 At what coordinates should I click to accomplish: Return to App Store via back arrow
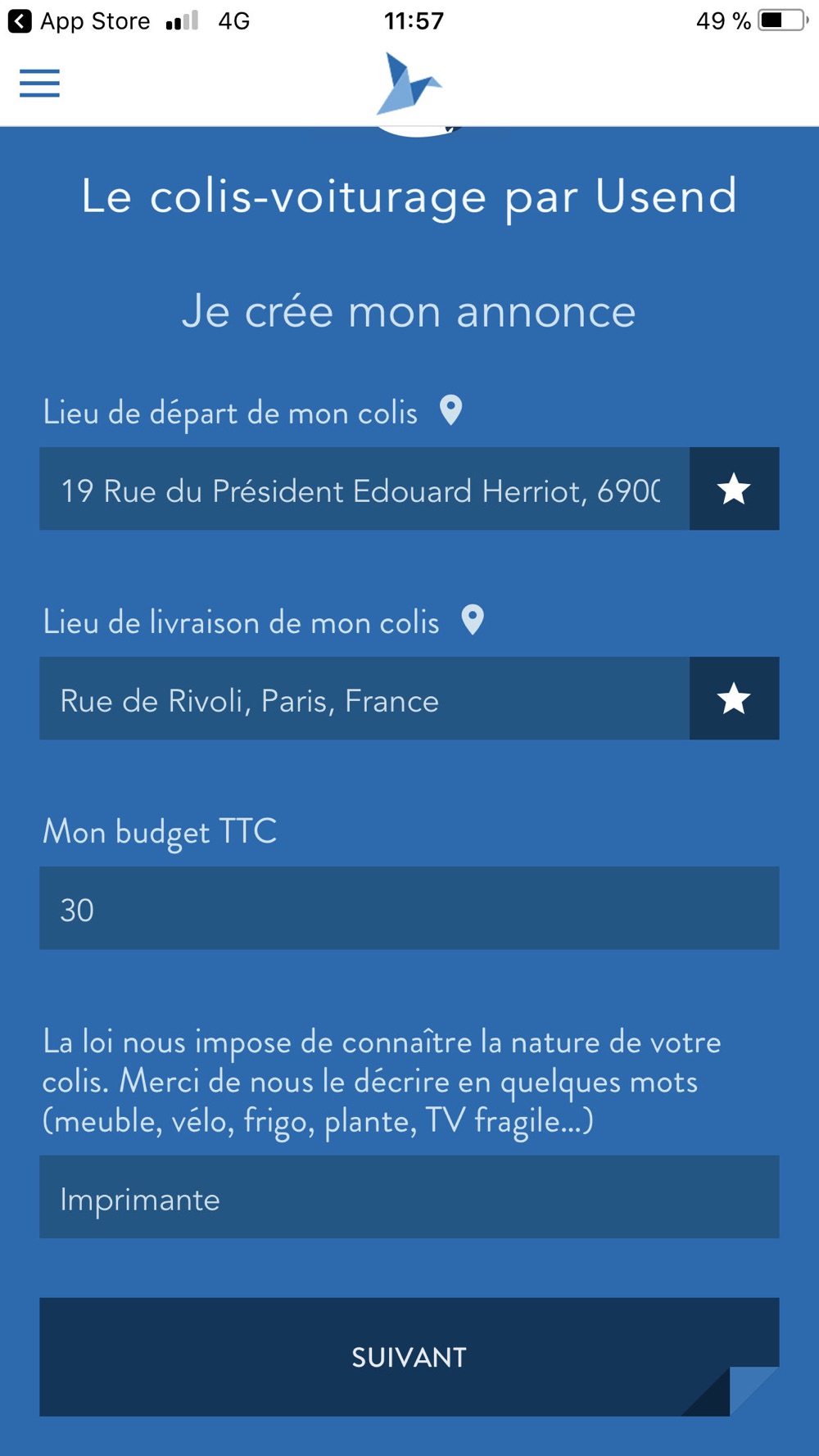pos(20,21)
